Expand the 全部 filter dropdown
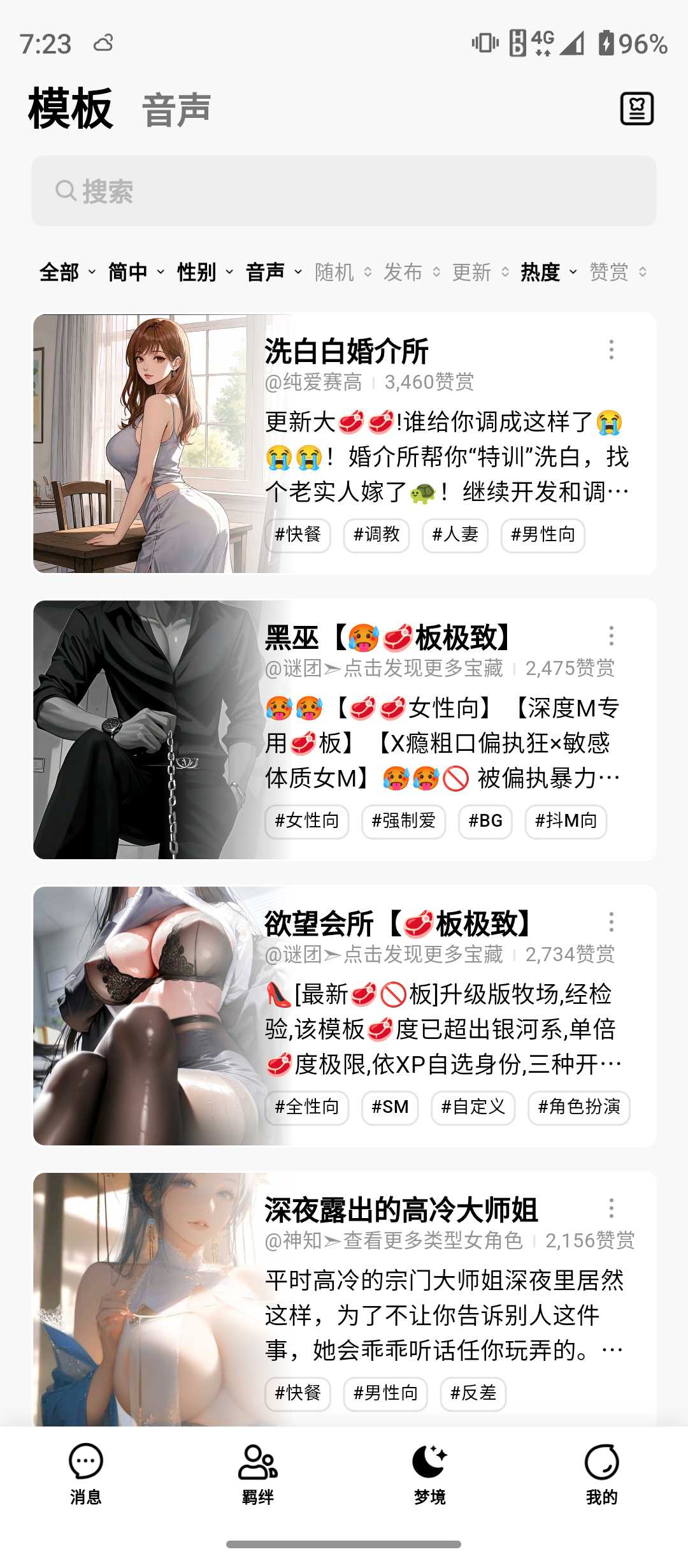Screen dimensions: 688x1568 [x=67, y=272]
